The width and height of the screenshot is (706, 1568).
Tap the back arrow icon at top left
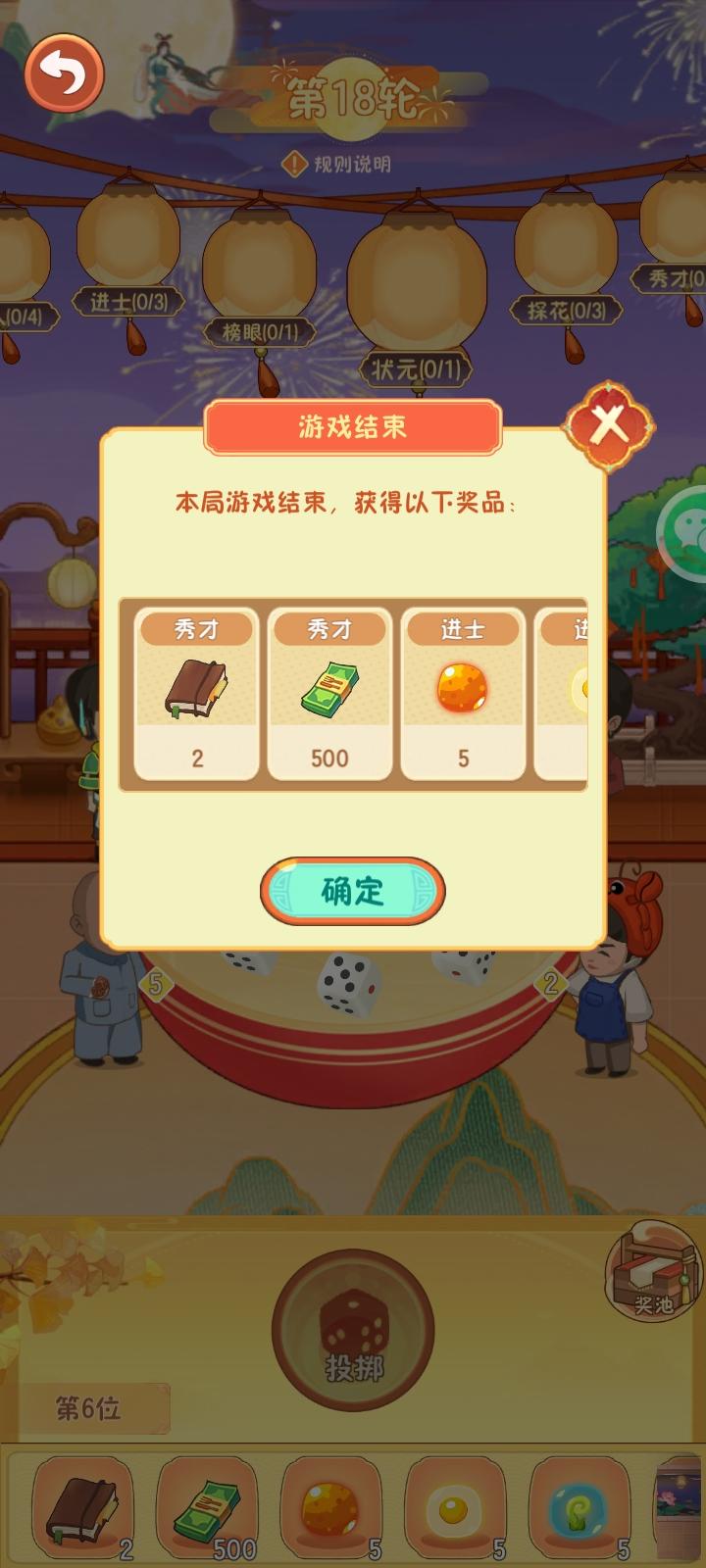click(65, 73)
